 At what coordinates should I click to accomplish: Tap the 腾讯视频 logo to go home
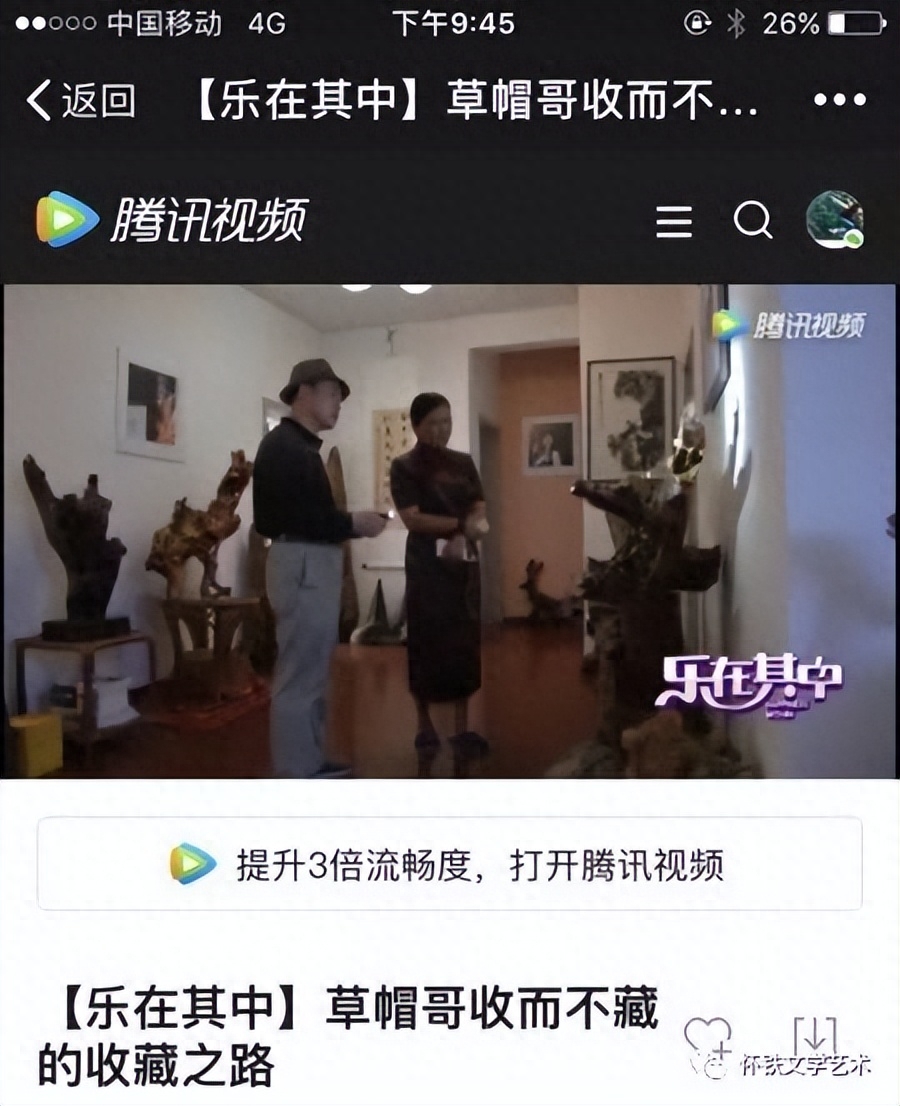pyautogui.click(x=172, y=220)
